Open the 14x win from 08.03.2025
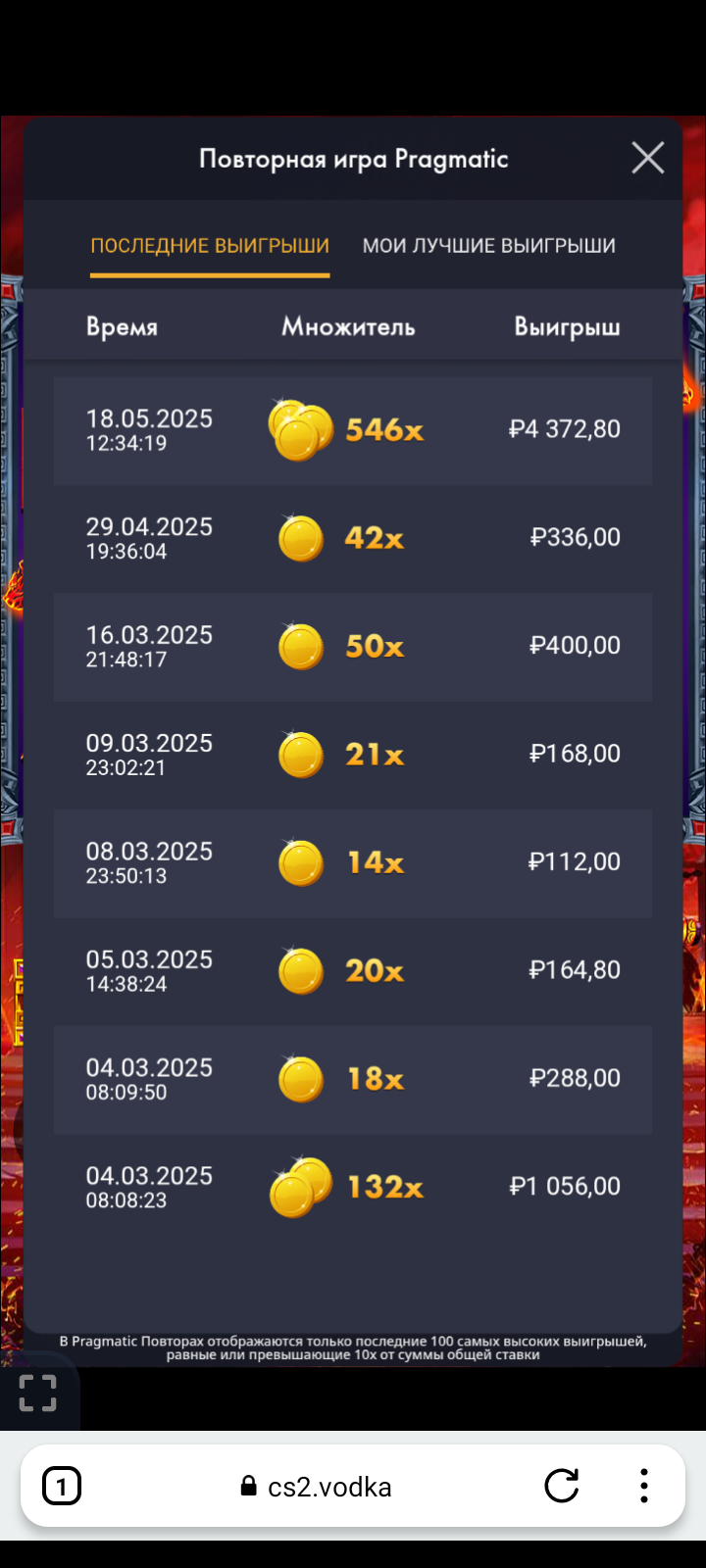This screenshot has width=706, height=1568. pos(353,862)
